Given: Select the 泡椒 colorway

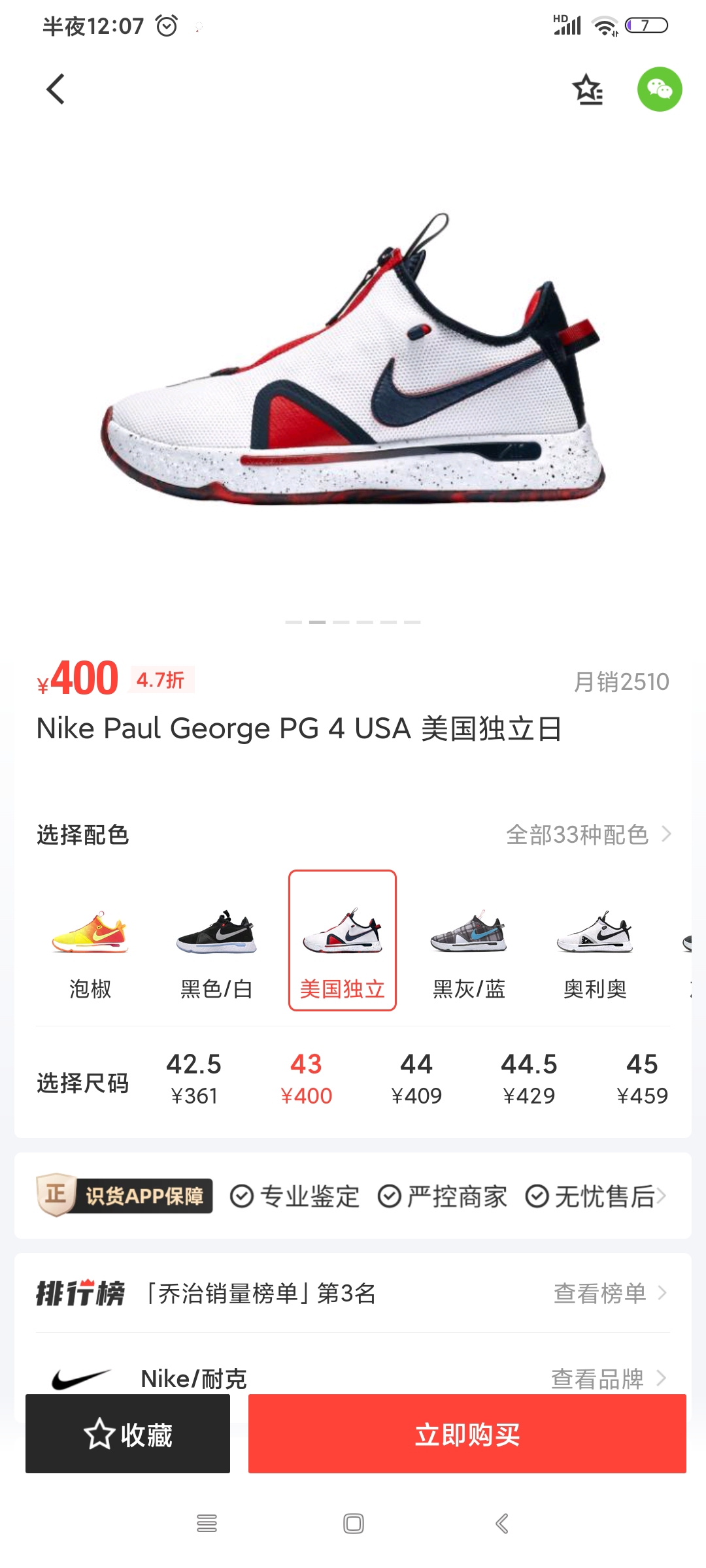Looking at the screenshot, I should pyautogui.click(x=90, y=941).
